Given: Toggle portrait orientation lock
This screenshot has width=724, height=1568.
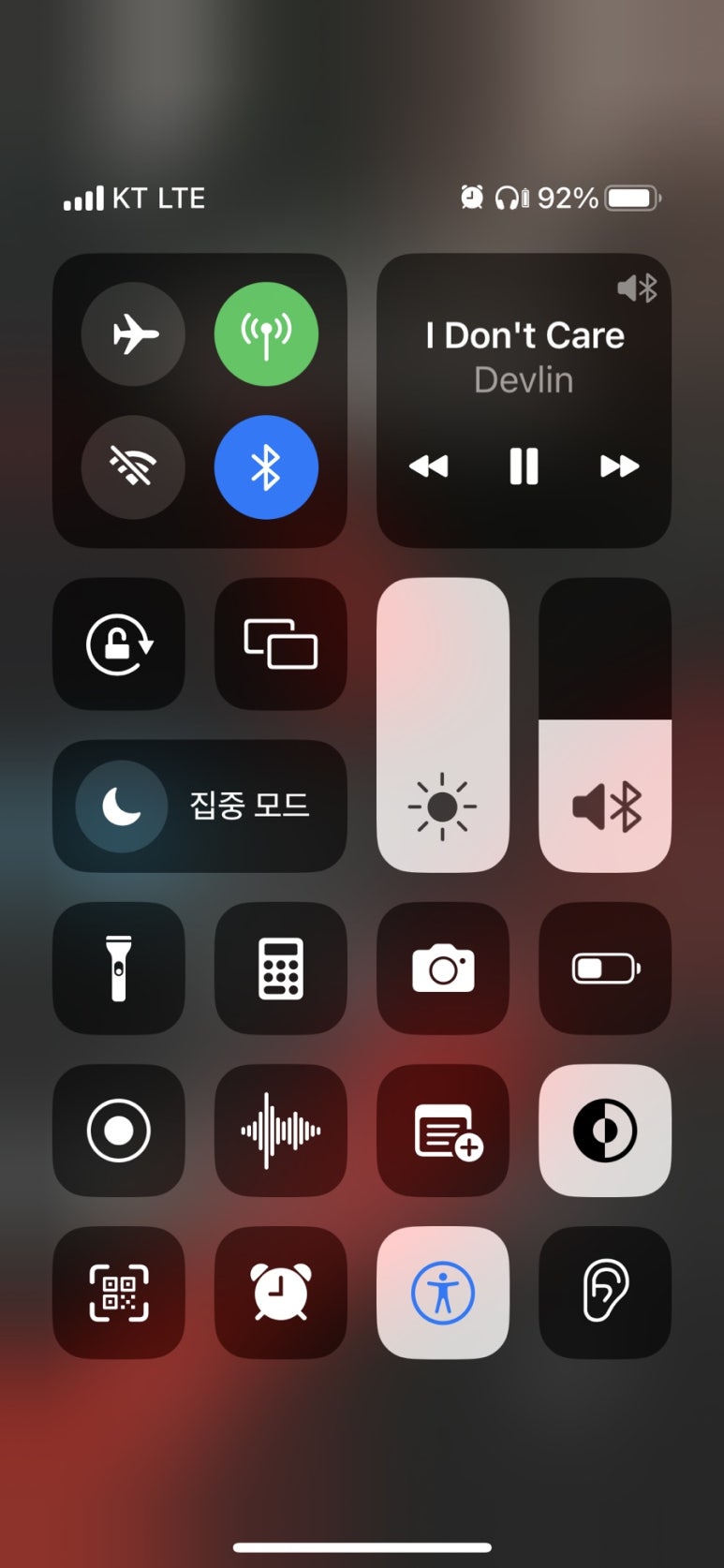Looking at the screenshot, I should coord(118,643).
